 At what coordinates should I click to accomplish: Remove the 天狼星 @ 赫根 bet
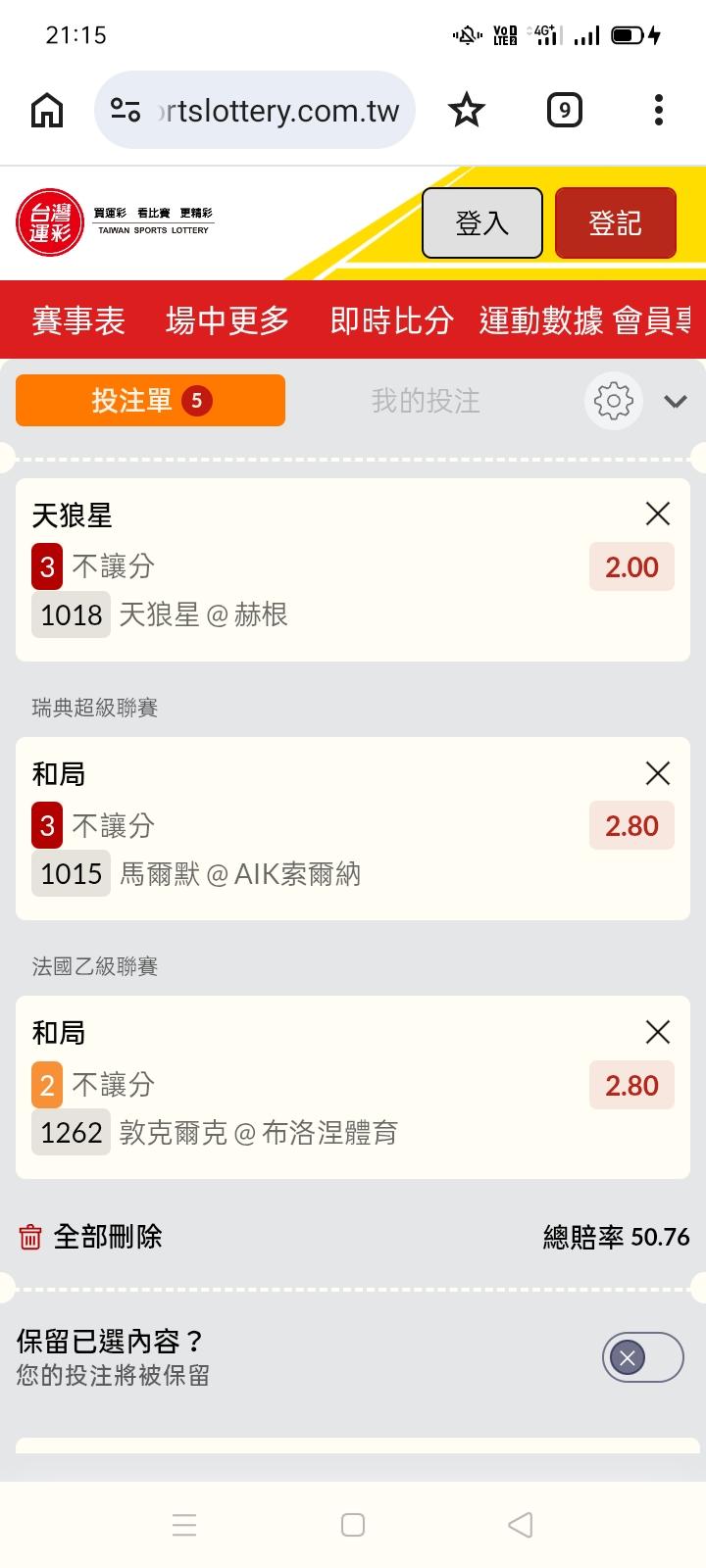coord(658,514)
